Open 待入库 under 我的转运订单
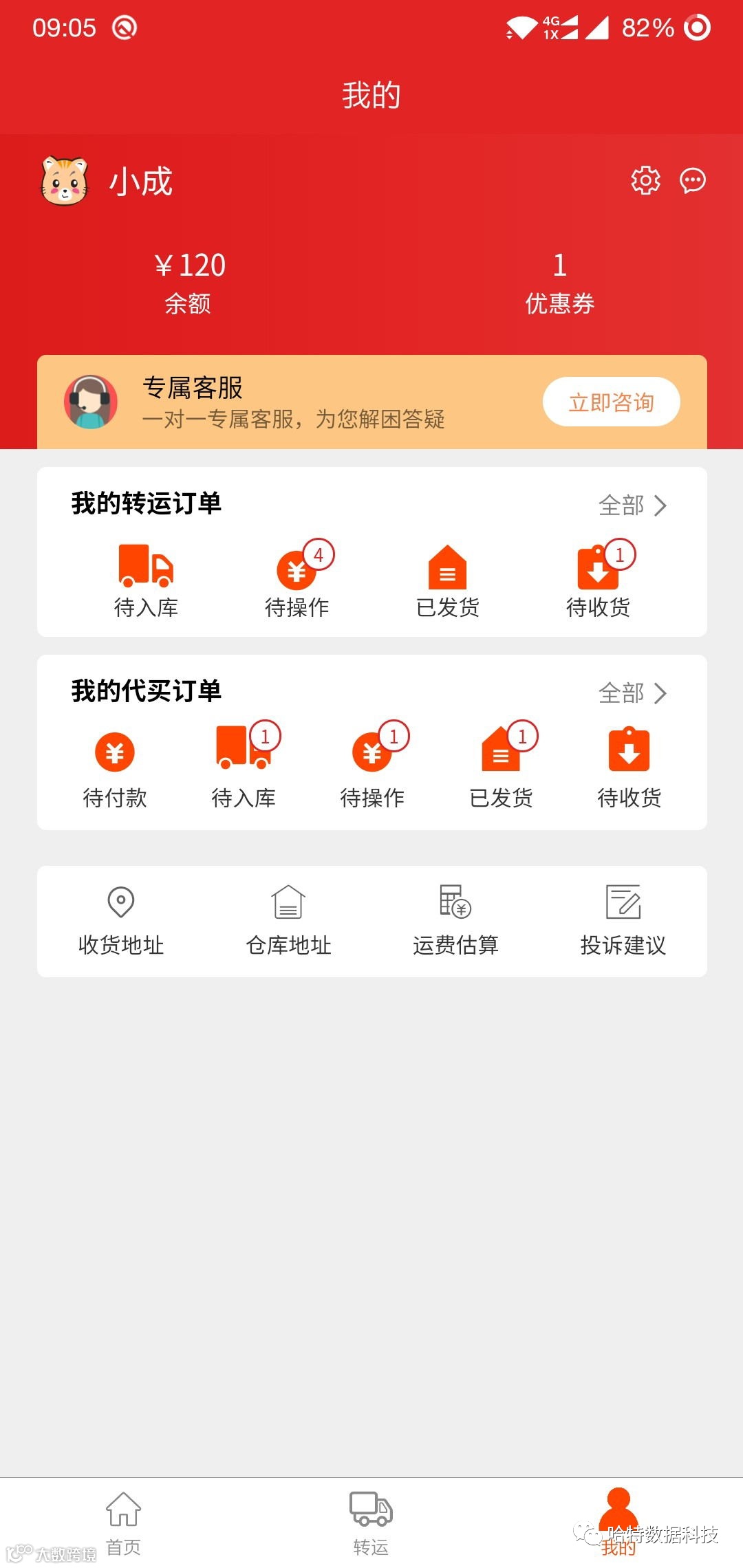 (146, 581)
